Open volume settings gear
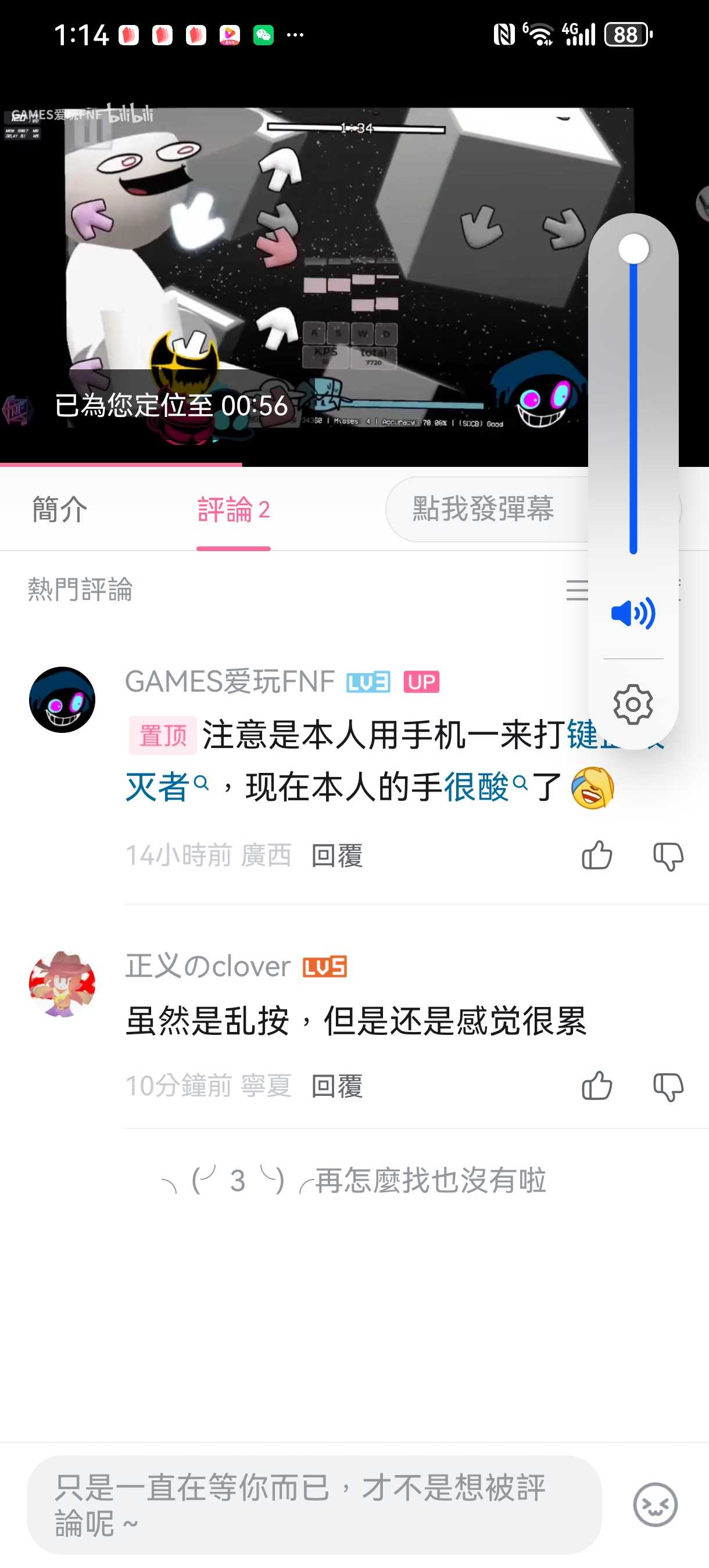Viewport: 709px width, 1568px height. 633,705
